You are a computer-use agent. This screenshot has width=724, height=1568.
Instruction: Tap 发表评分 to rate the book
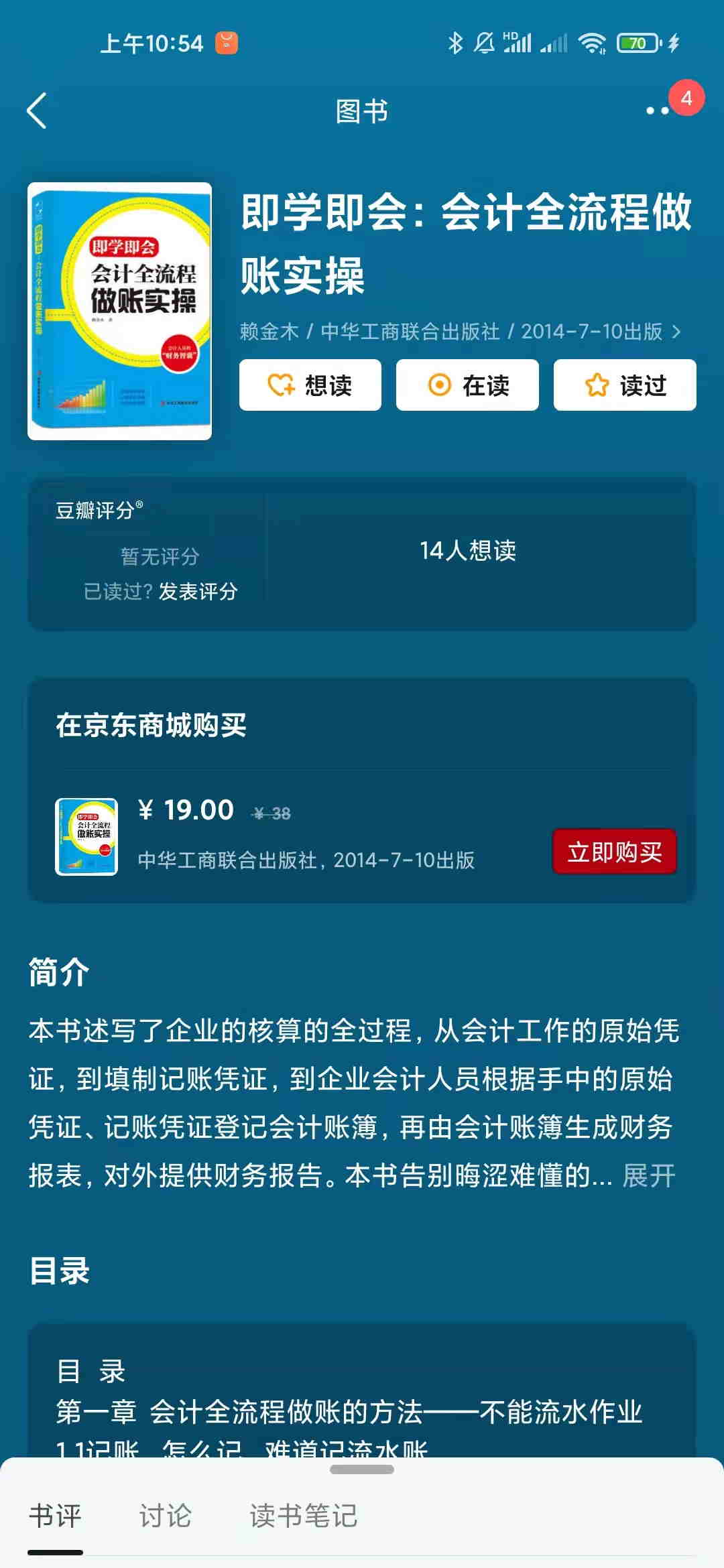tap(198, 591)
